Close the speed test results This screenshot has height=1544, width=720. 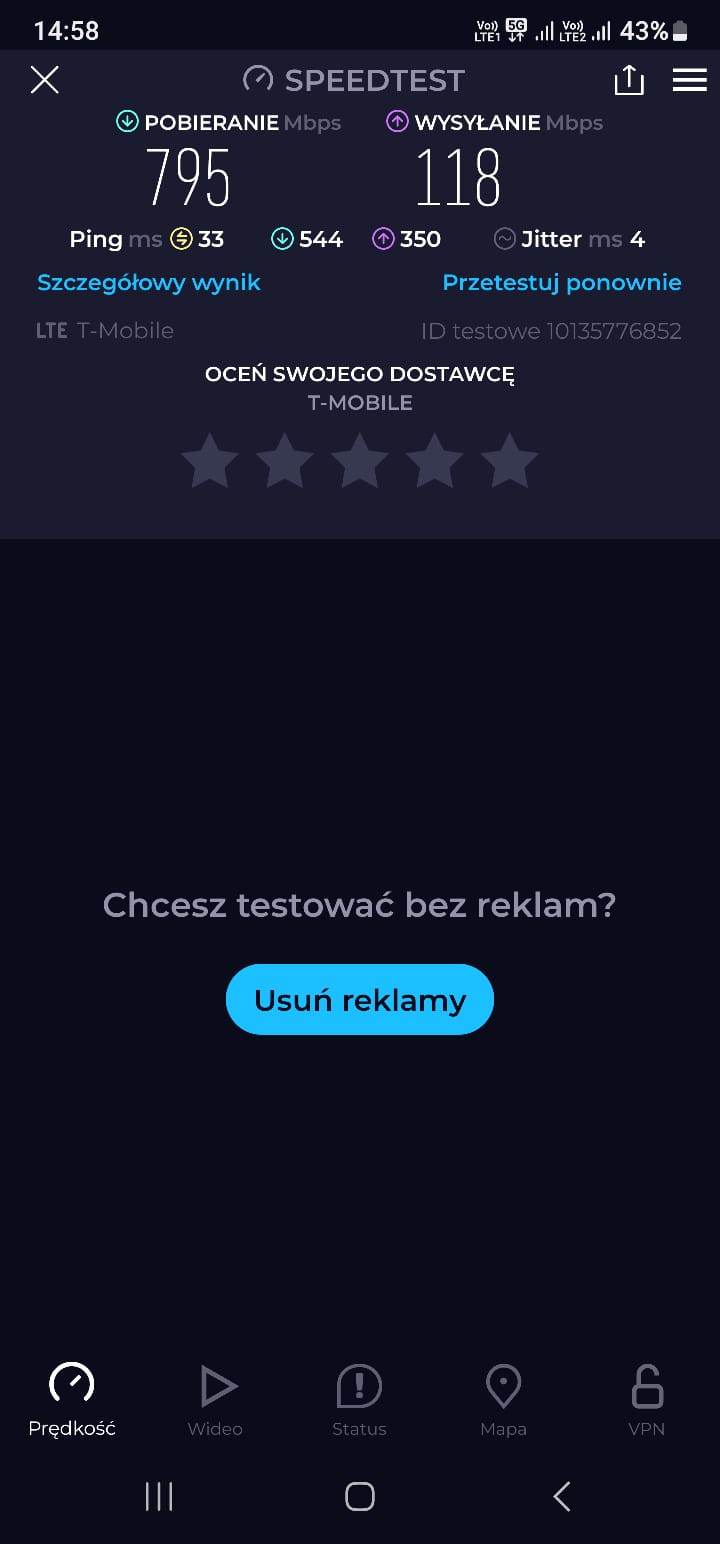tap(45, 80)
